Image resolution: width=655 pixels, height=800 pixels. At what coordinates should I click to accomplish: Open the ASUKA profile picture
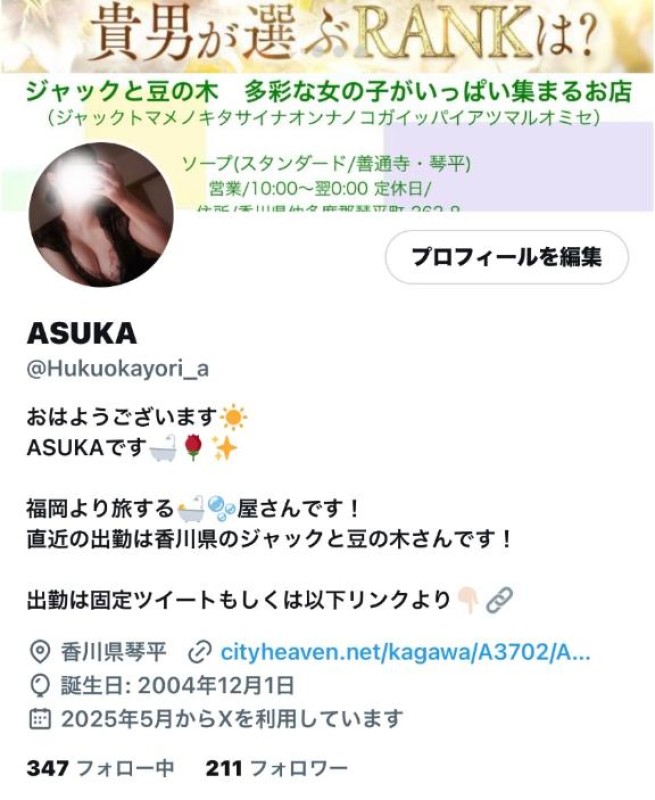pyautogui.click(x=100, y=214)
